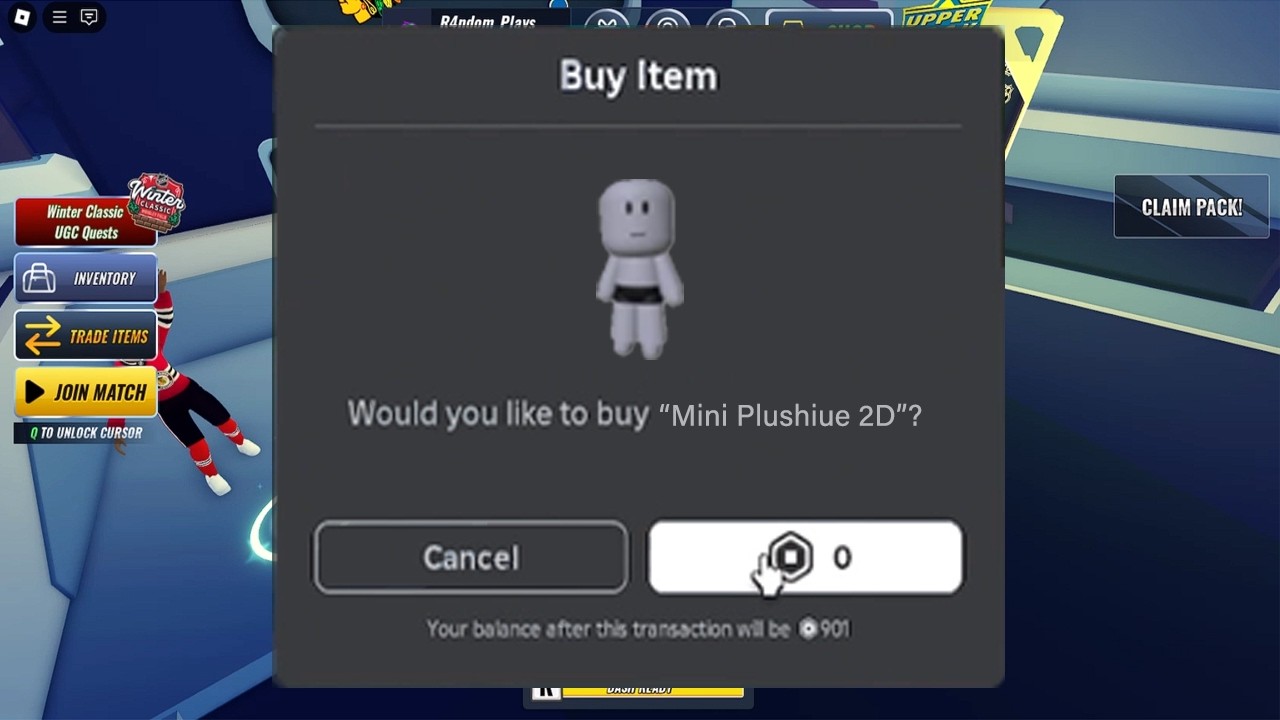This screenshot has height=720, width=1280.
Task: Confirm buying the item for 0 Robux
Action: 806,557
